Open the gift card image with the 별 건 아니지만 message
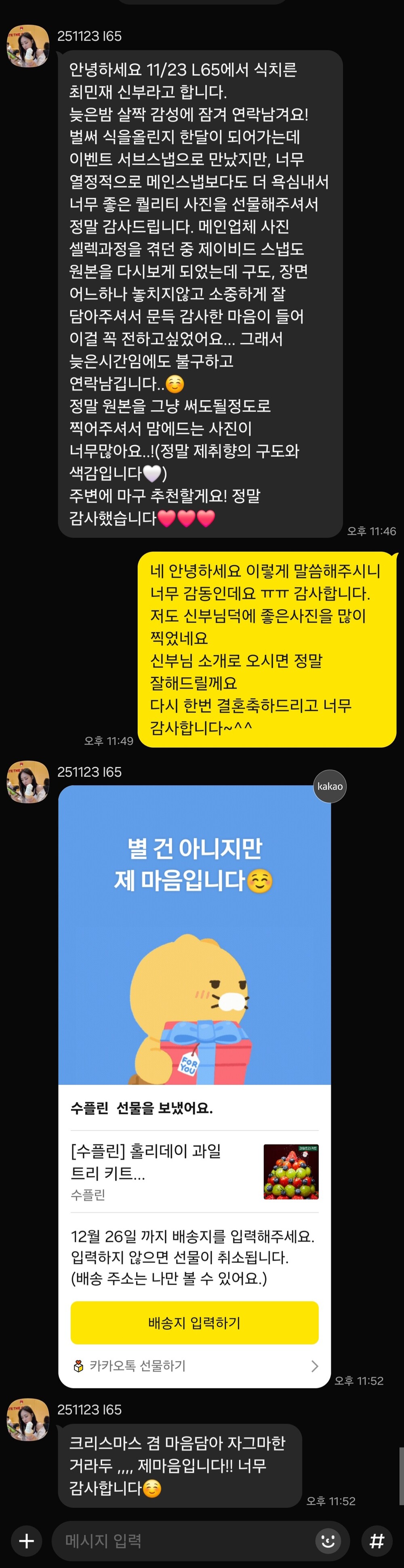Screen dimensions: 404x1568 tap(195, 935)
